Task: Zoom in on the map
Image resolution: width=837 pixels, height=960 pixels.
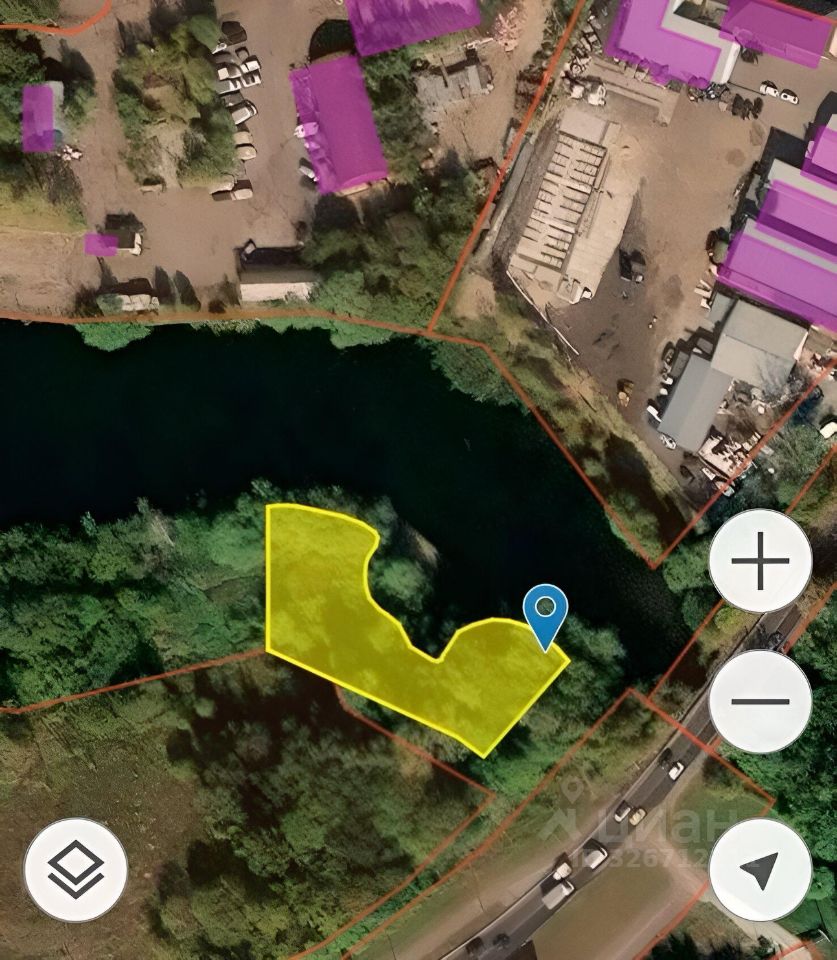Action: click(x=760, y=560)
